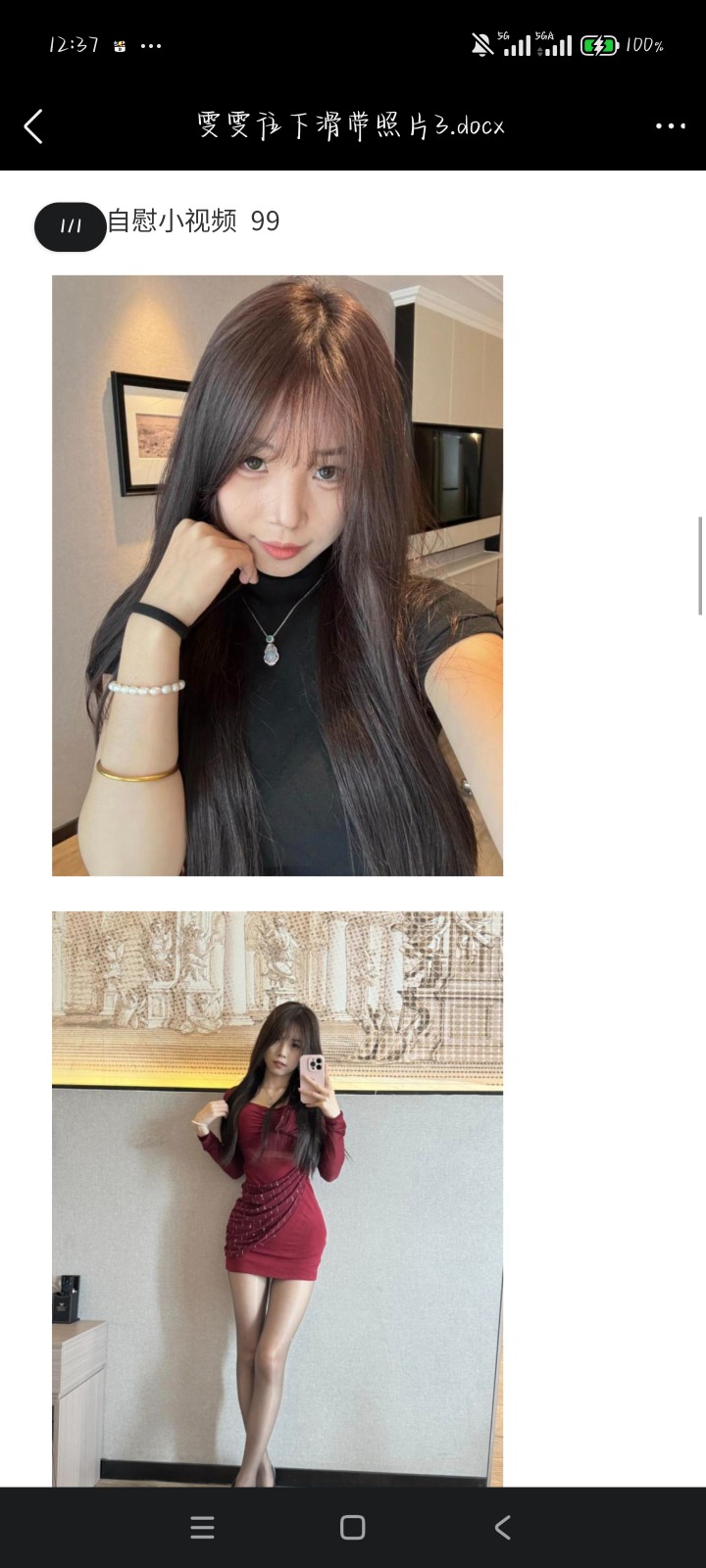This screenshot has height=1568, width=706.
Task: Go to the system home screen
Action: pos(353,1527)
